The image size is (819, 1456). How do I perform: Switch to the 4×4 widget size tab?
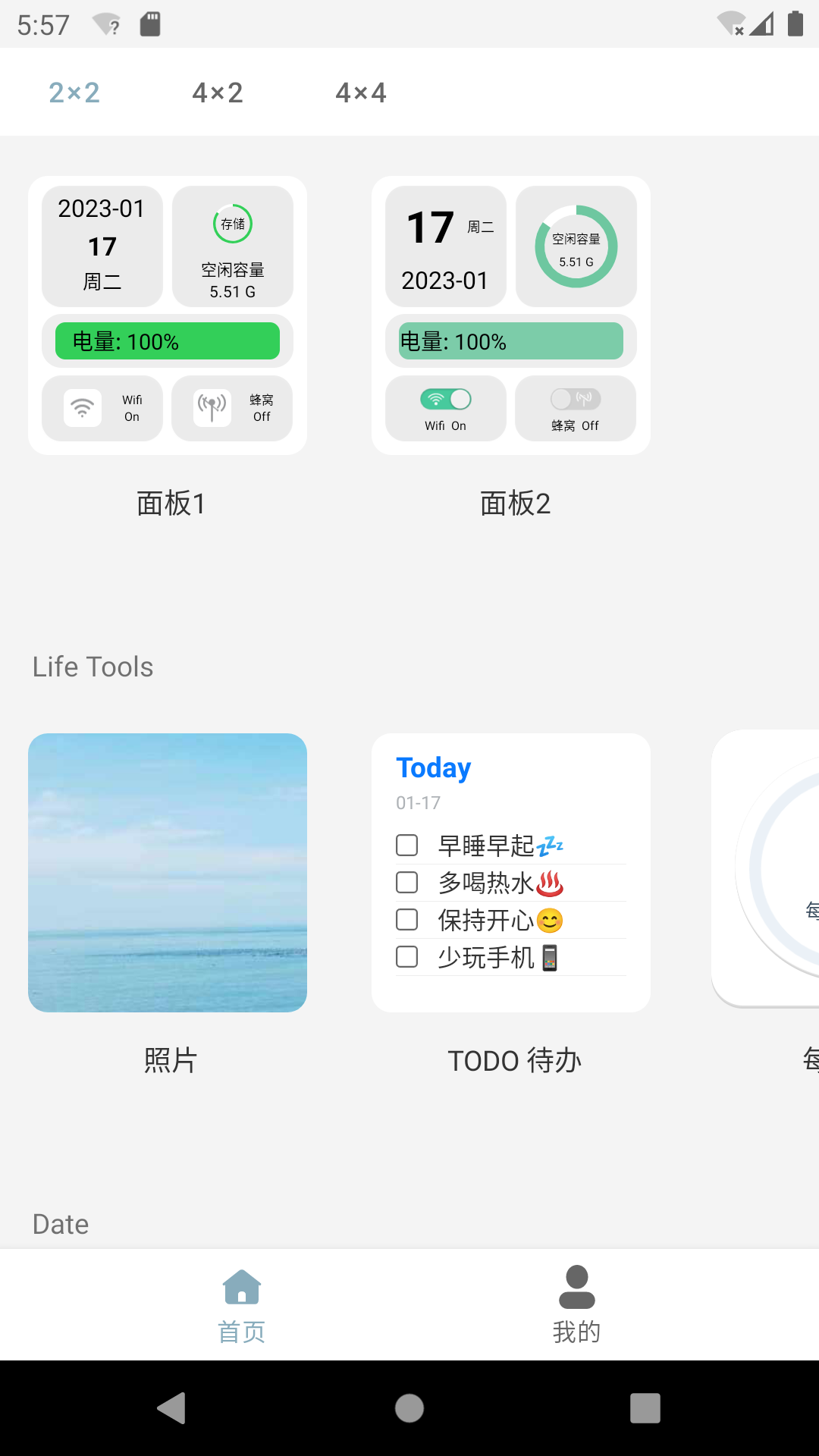pos(361,92)
